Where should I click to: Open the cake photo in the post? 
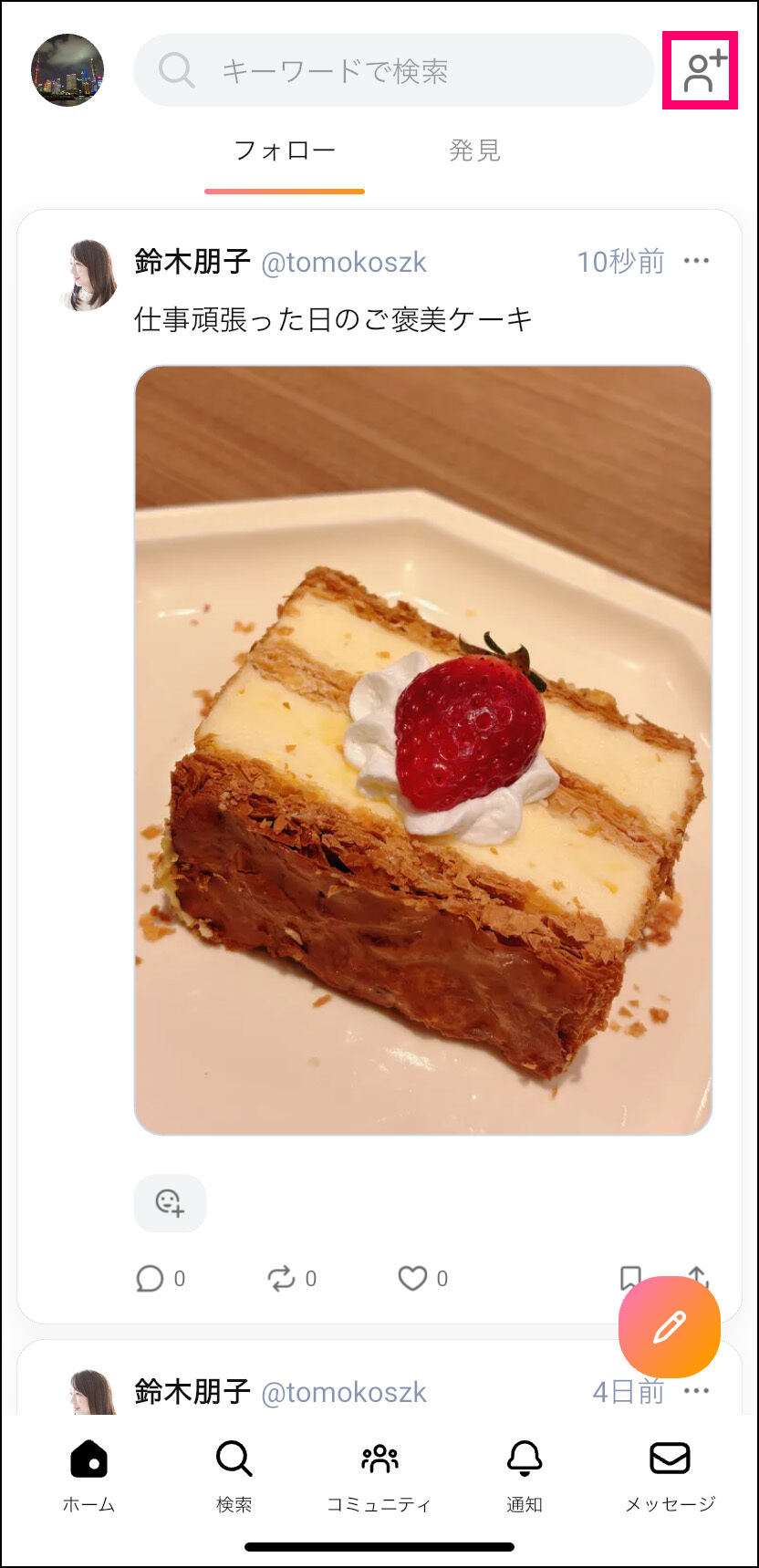point(422,750)
